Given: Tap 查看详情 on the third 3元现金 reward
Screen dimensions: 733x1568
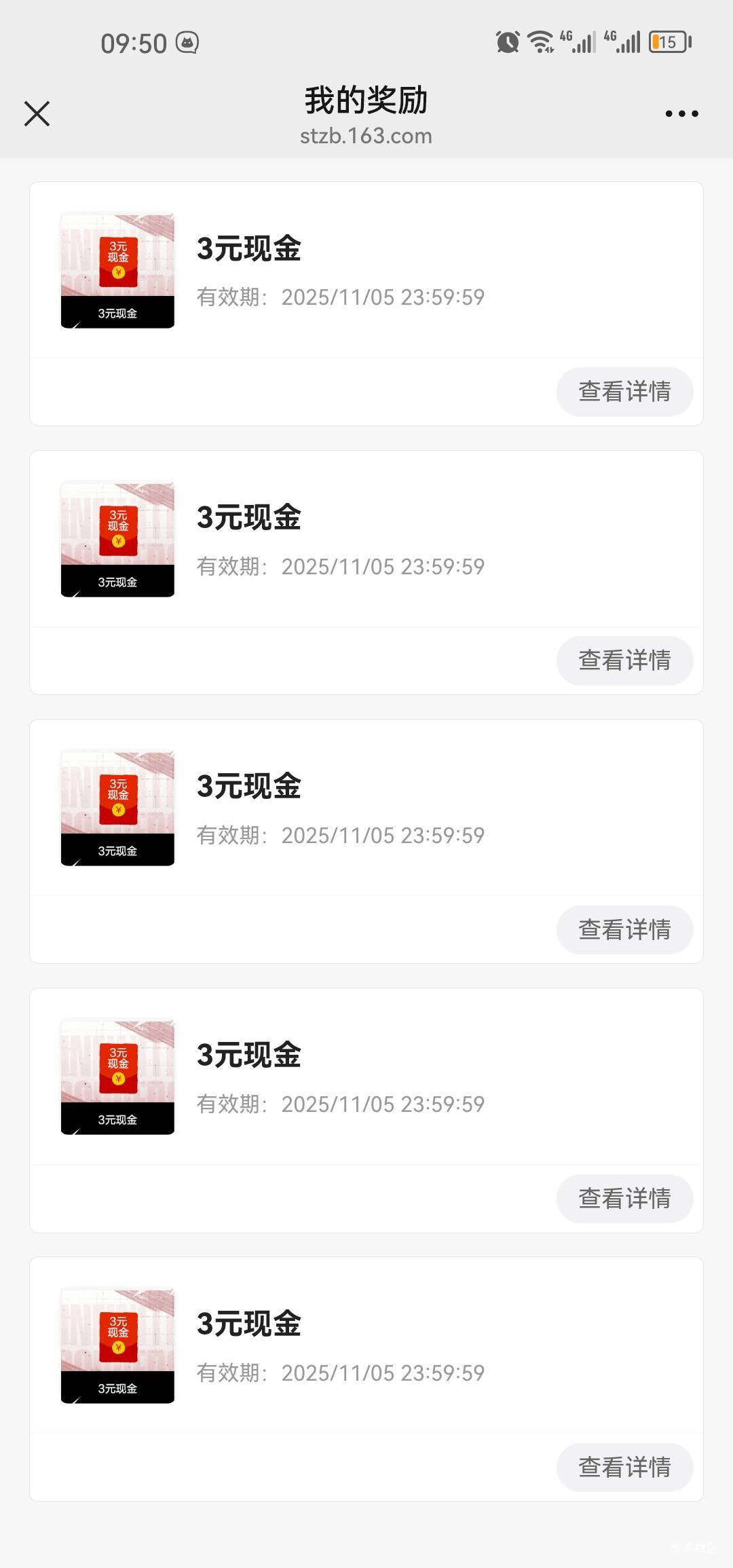Looking at the screenshot, I should (x=624, y=929).
